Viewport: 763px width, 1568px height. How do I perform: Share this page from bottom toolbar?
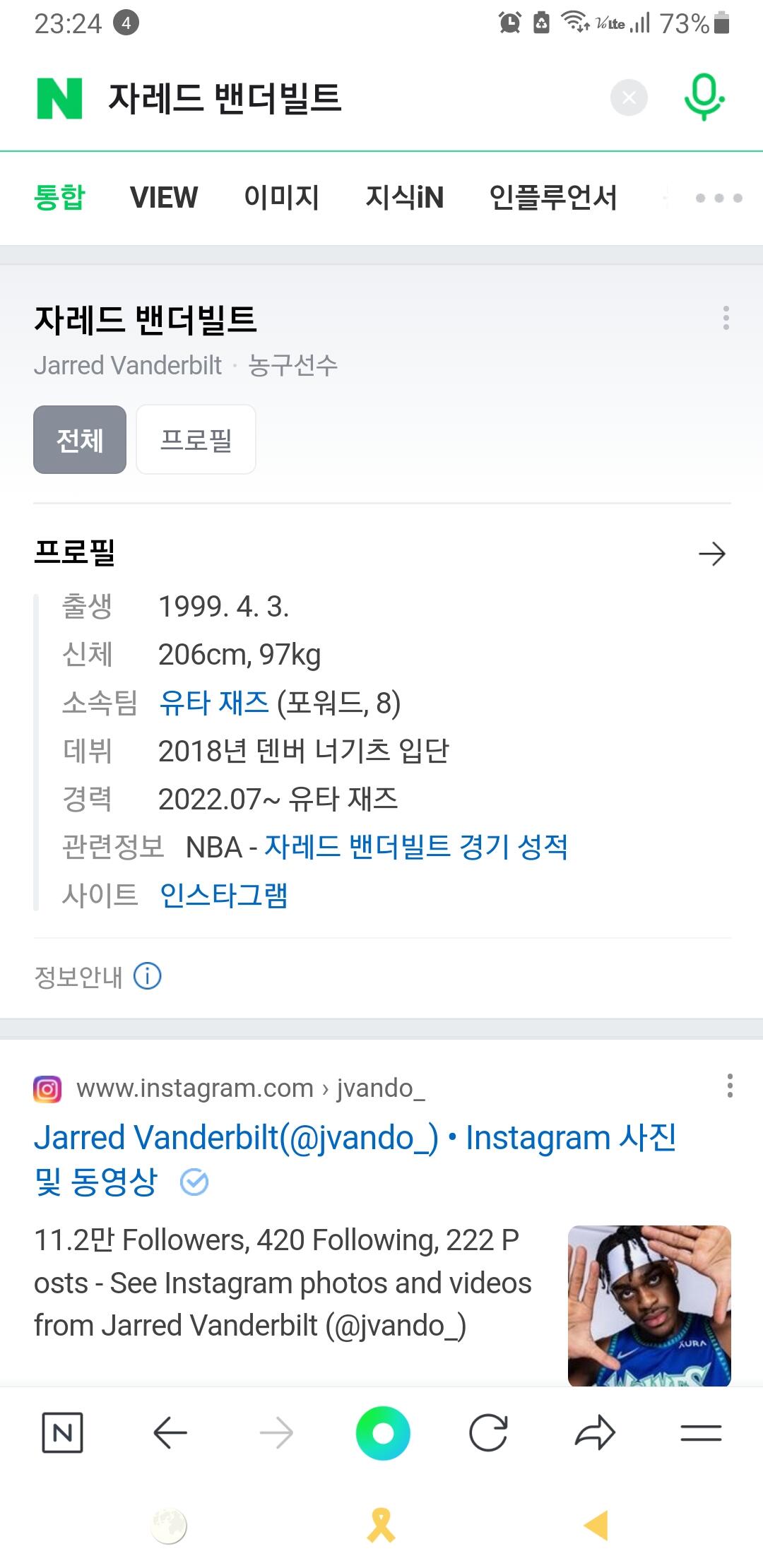[x=595, y=1433]
